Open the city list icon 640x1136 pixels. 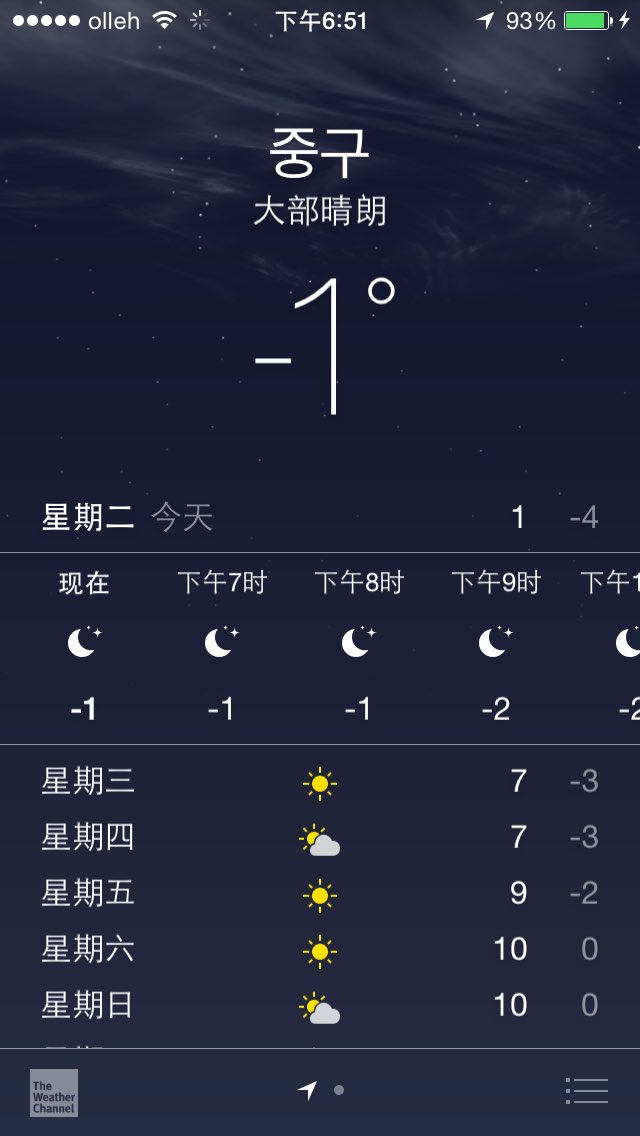click(586, 1090)
